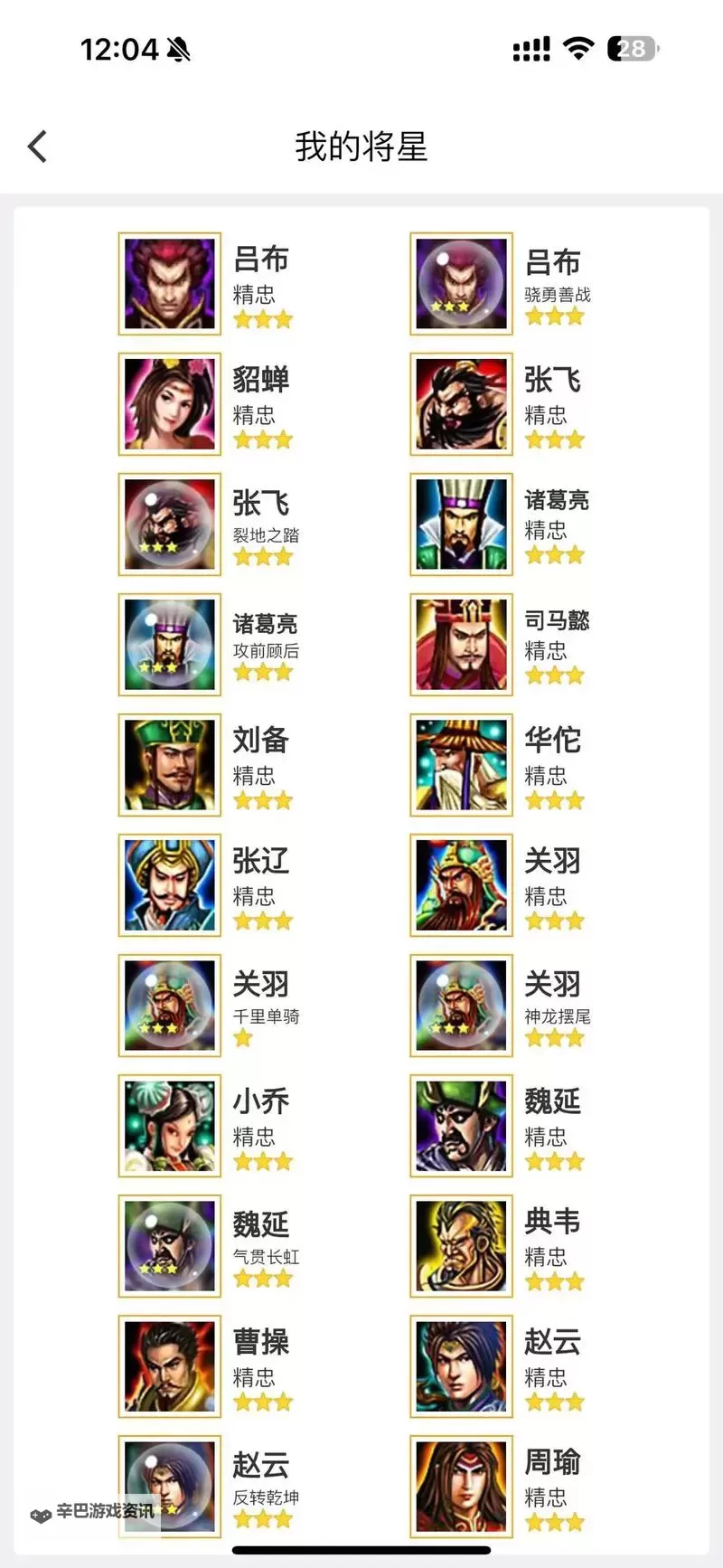Open the 华佗 character portrait
Image resolution: width=723 pixels, height=1568 pixels.
[460, 764]
